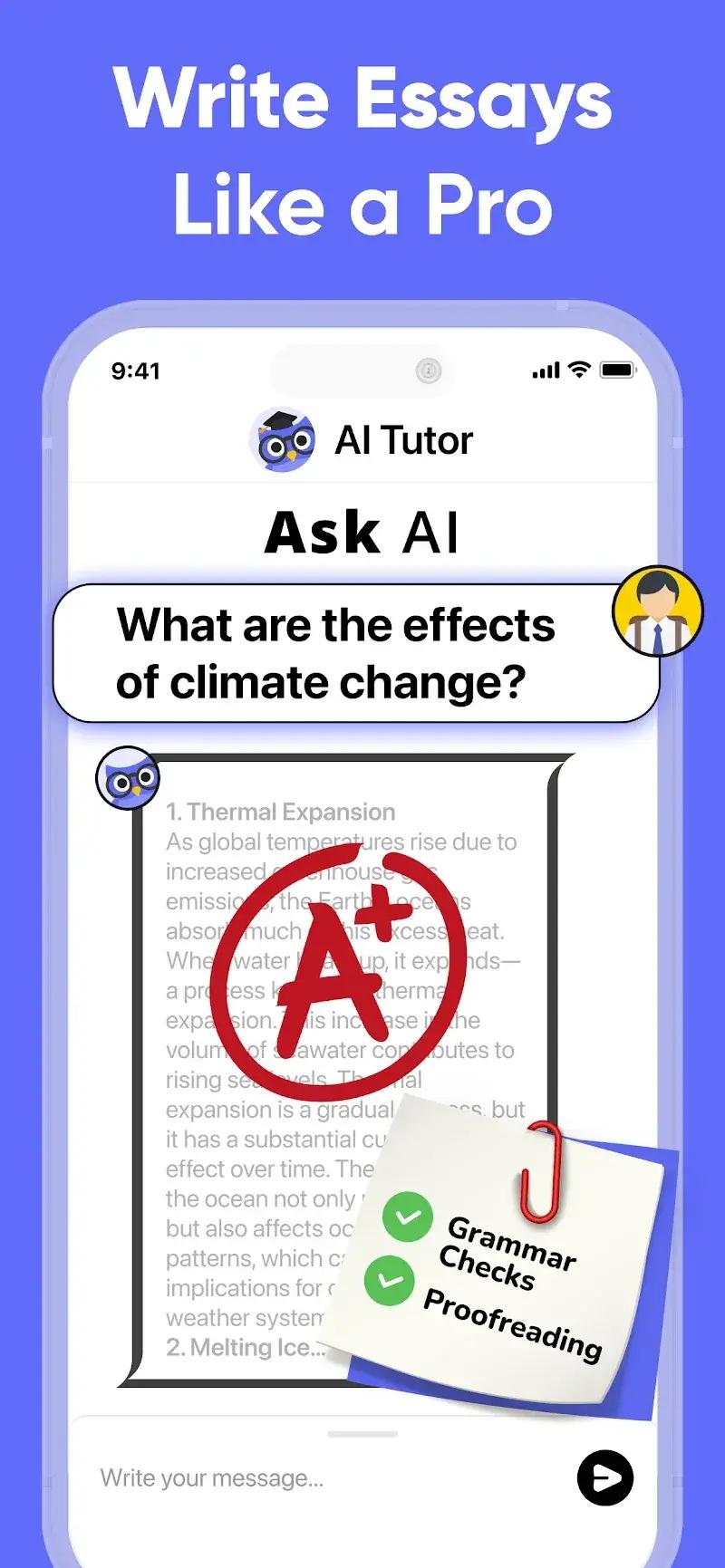Select the Ask AI tab
725x1568 pixels.
[x=362, y=532]
